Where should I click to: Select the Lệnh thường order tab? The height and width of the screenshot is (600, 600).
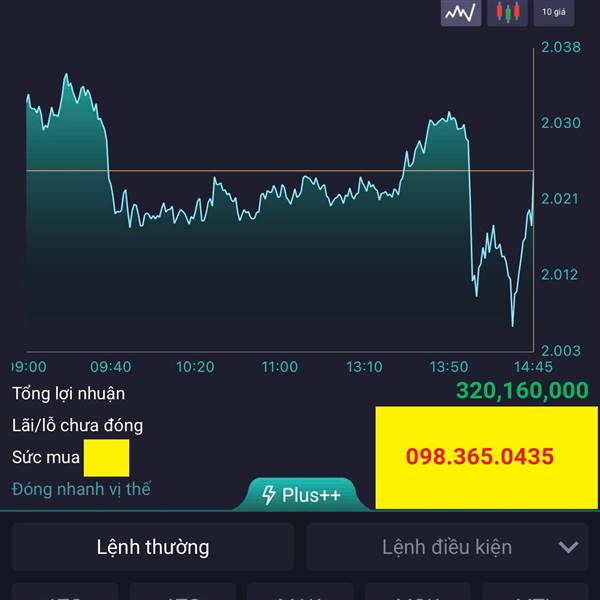tap(153, 547)
